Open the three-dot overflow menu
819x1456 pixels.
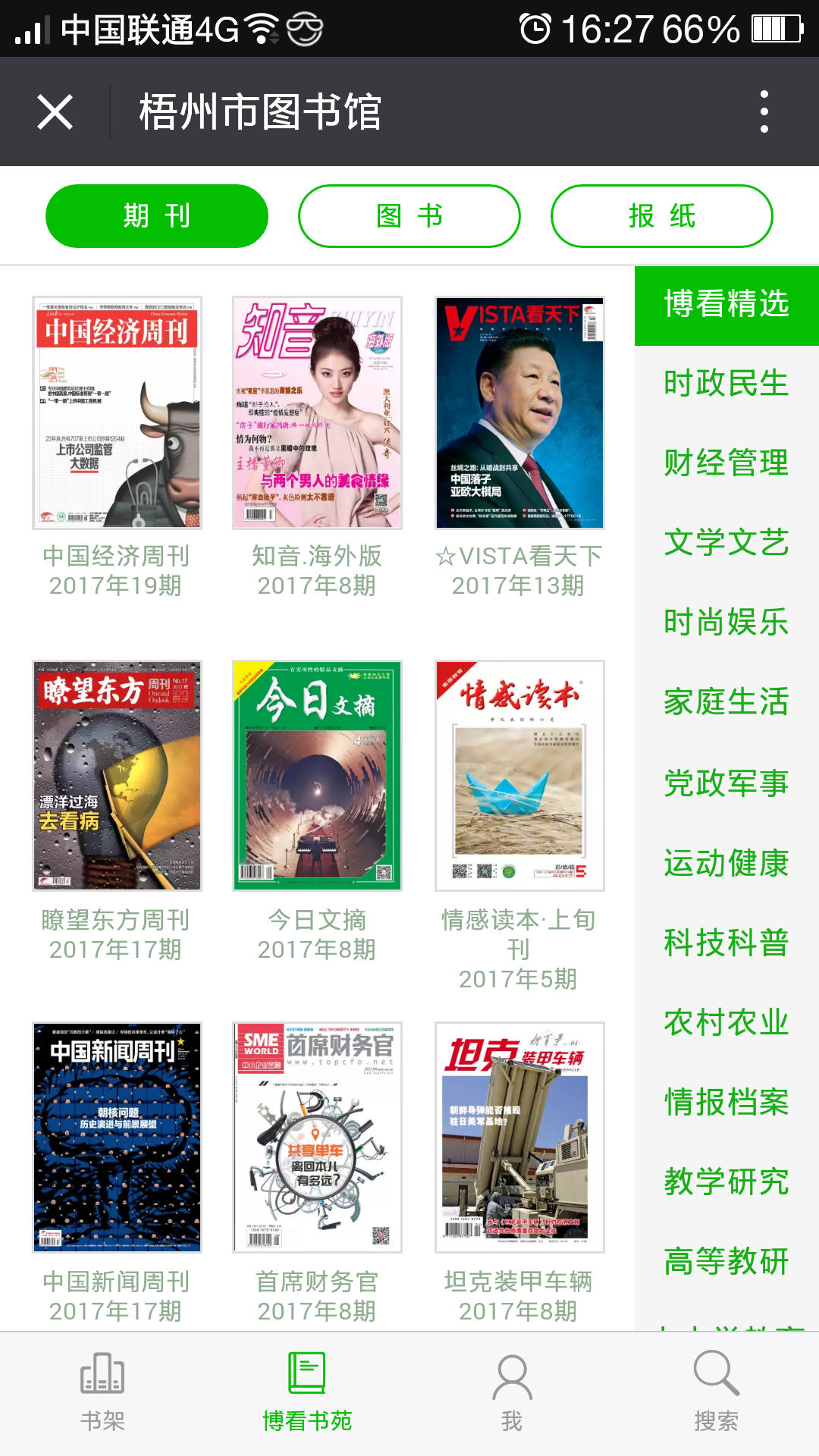point(764,112)
